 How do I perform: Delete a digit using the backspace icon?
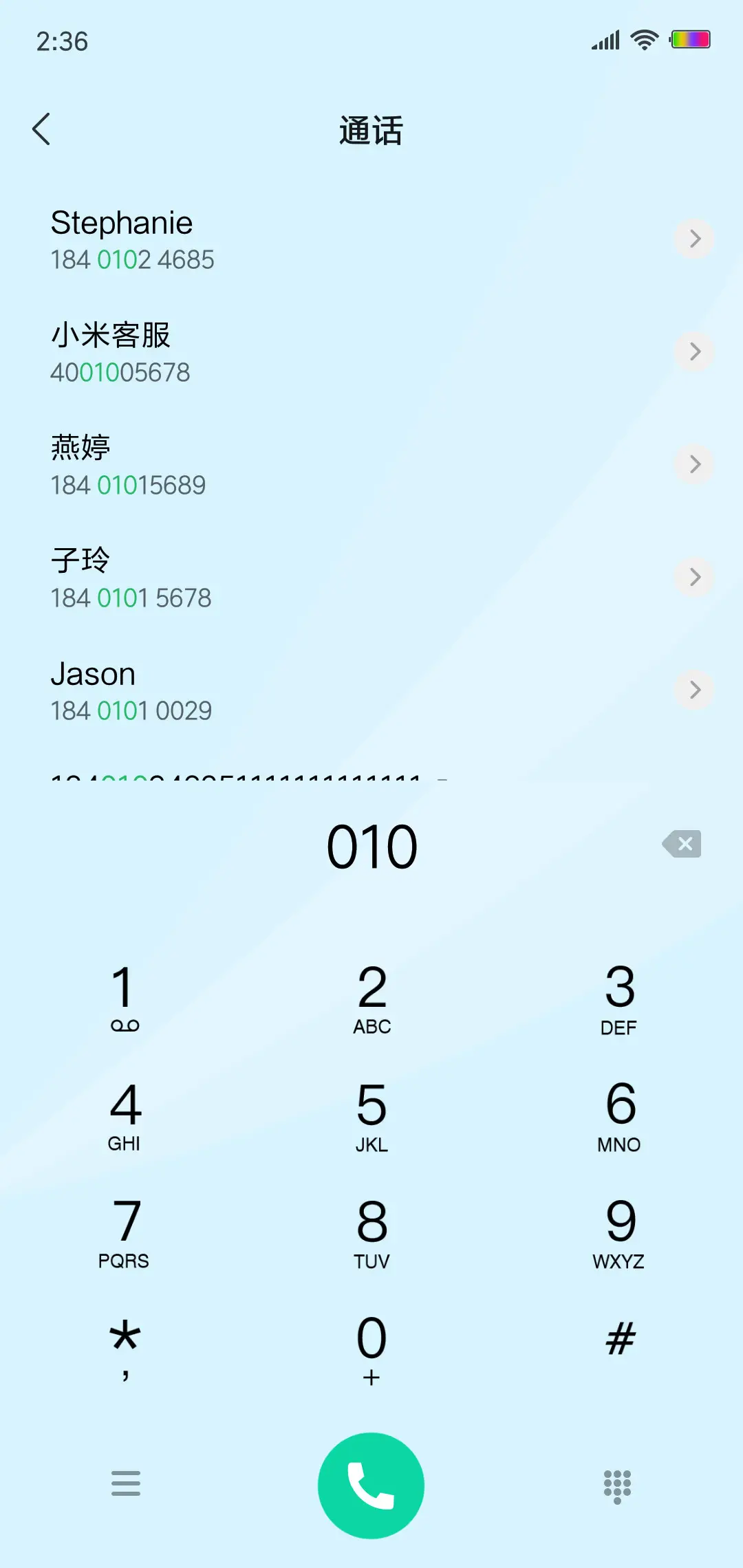[x=682, y=845]
